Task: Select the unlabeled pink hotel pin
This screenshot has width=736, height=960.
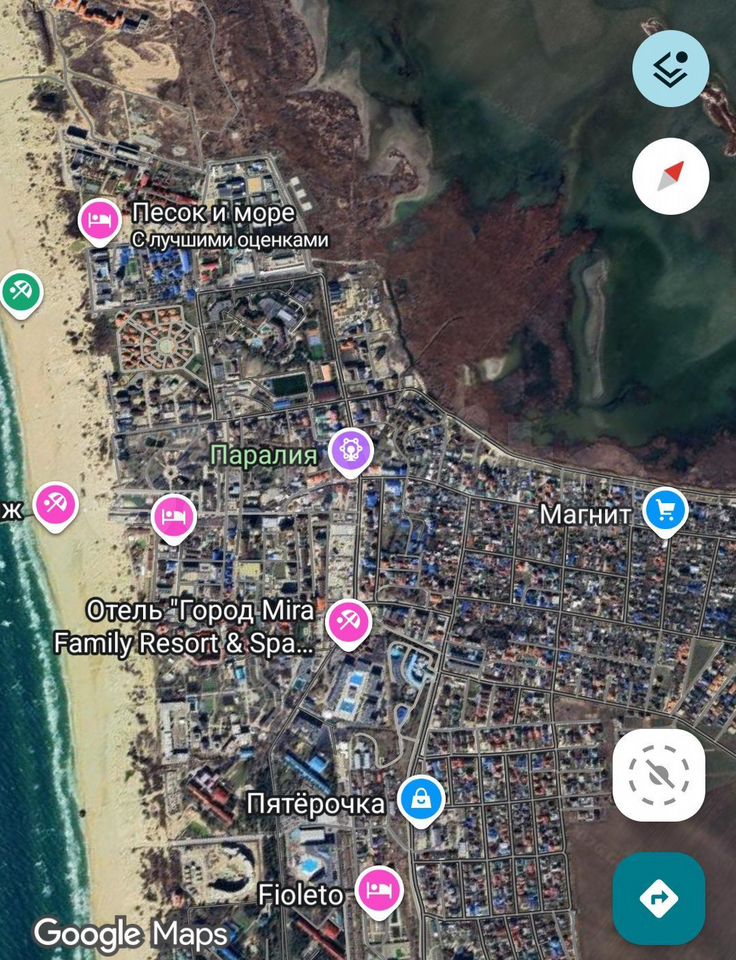Action: 173,517
